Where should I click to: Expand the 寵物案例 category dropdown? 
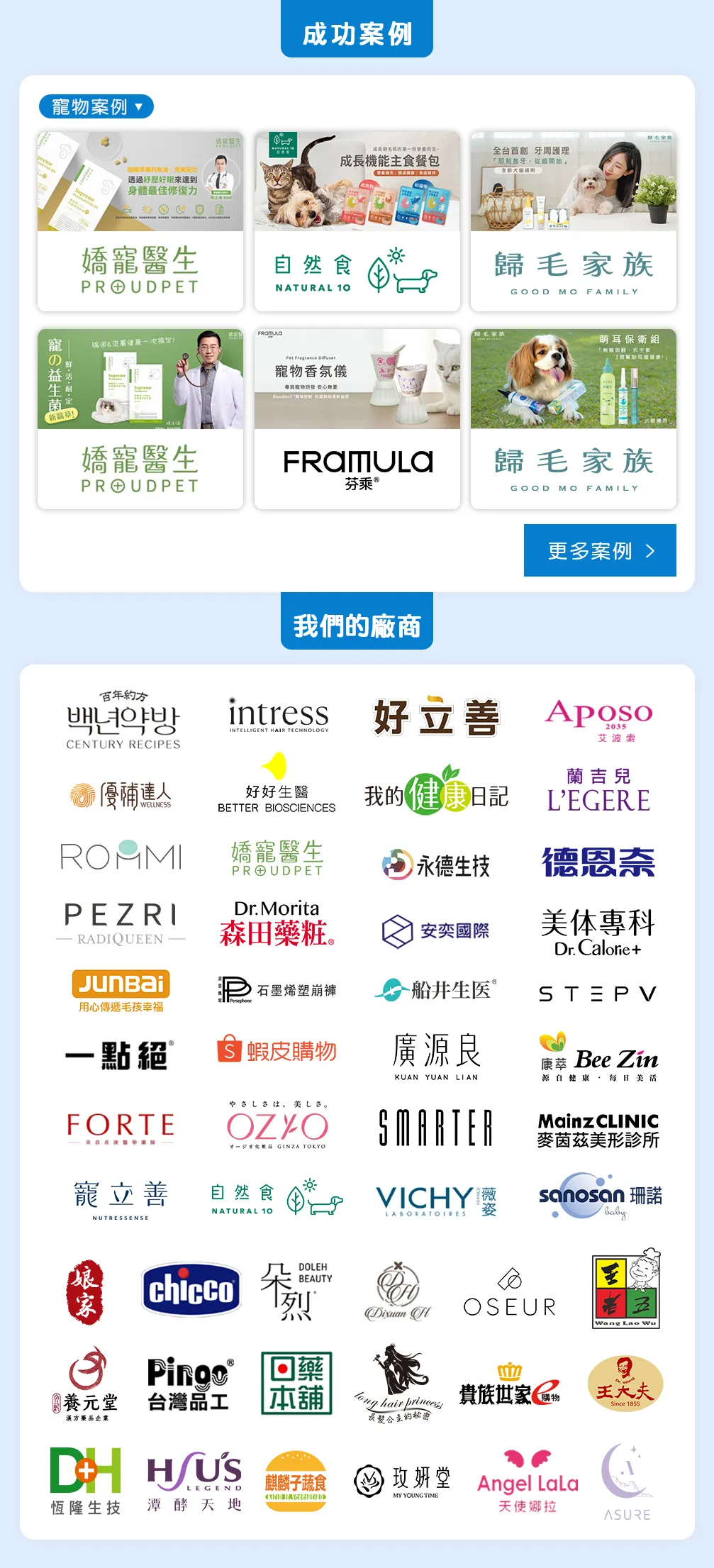pos(96,107)
